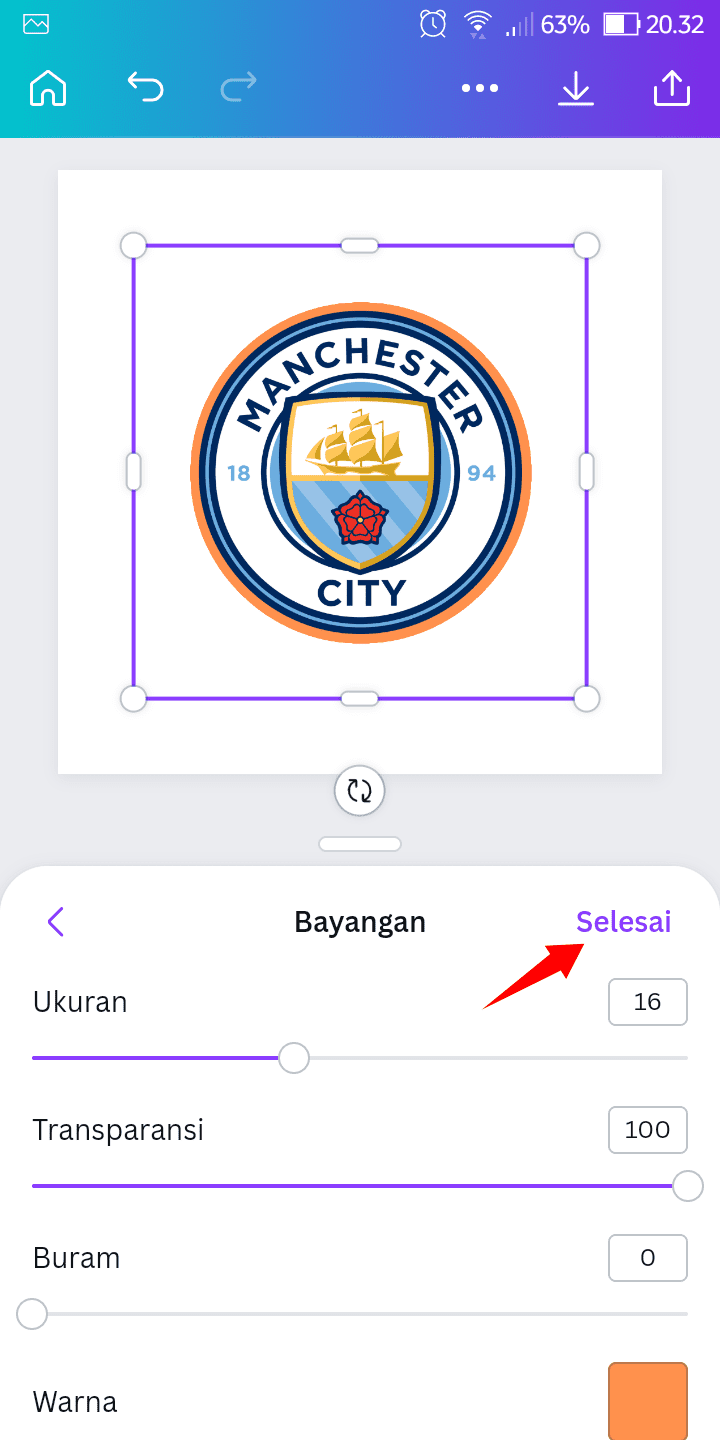Image resolution: width=720 pixels, height=1440 pixels.
Task: Edit the Buram value field
Action: (x=648, y=1258)
